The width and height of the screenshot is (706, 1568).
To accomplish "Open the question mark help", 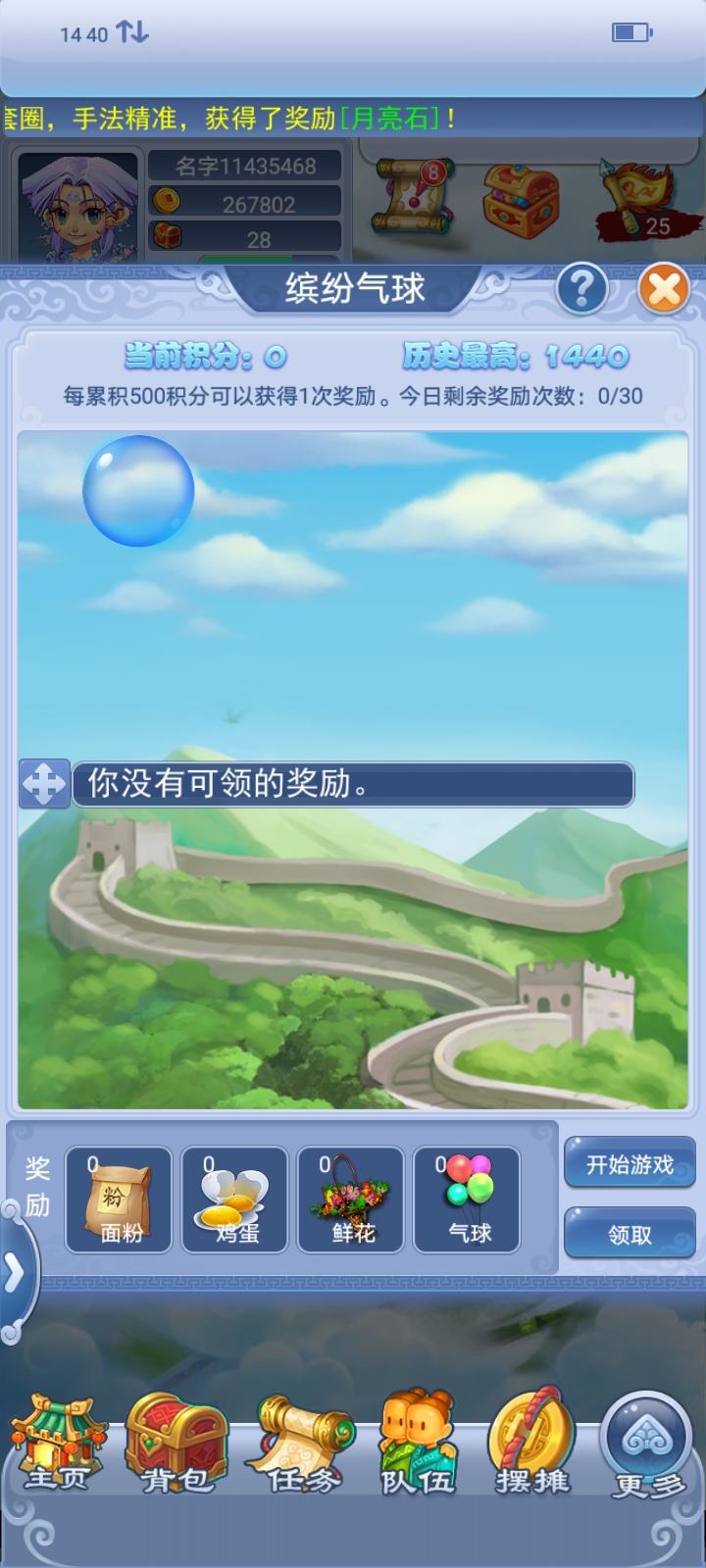I will pos(582,289).
